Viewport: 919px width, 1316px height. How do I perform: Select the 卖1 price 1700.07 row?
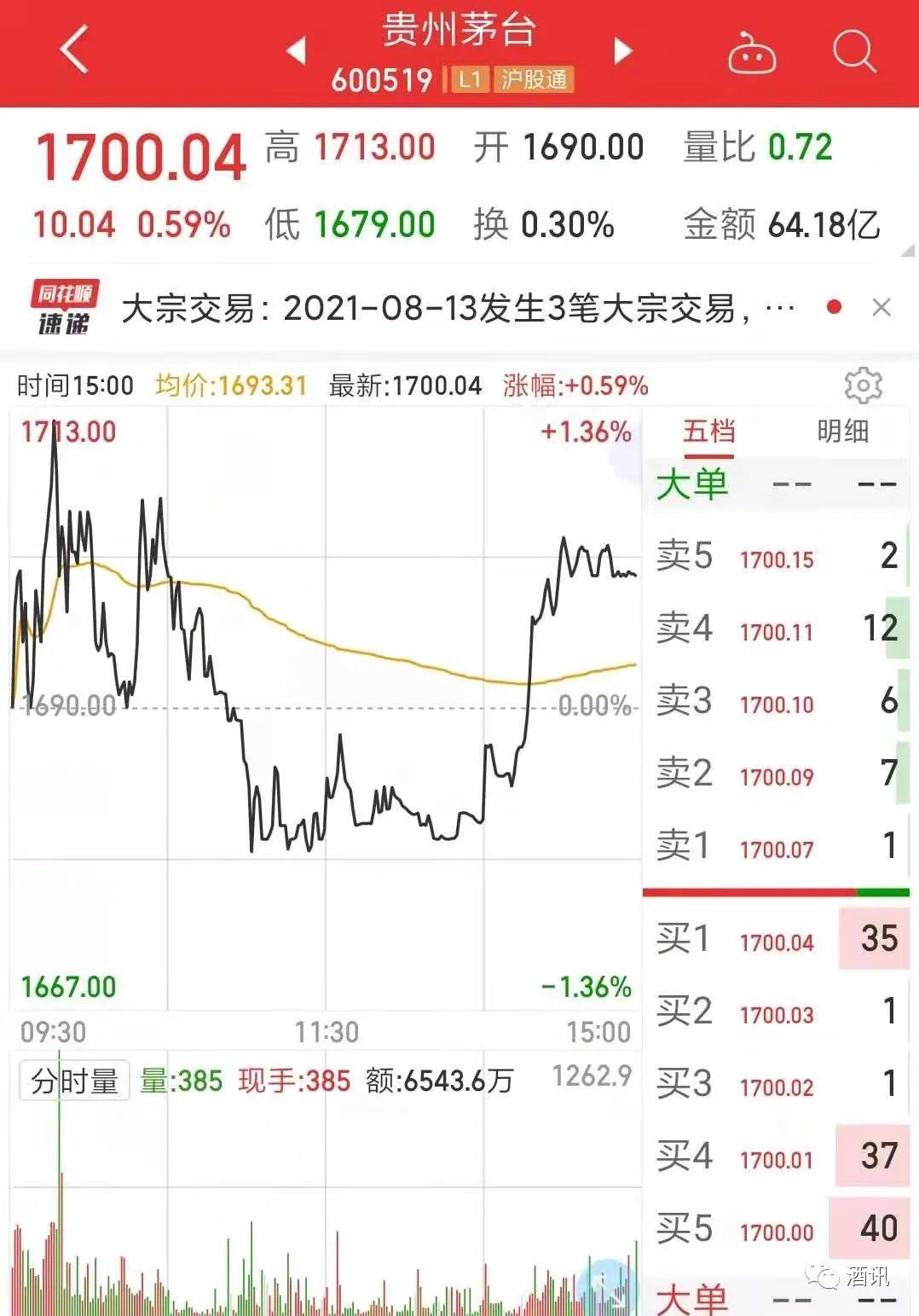point(776,846)
